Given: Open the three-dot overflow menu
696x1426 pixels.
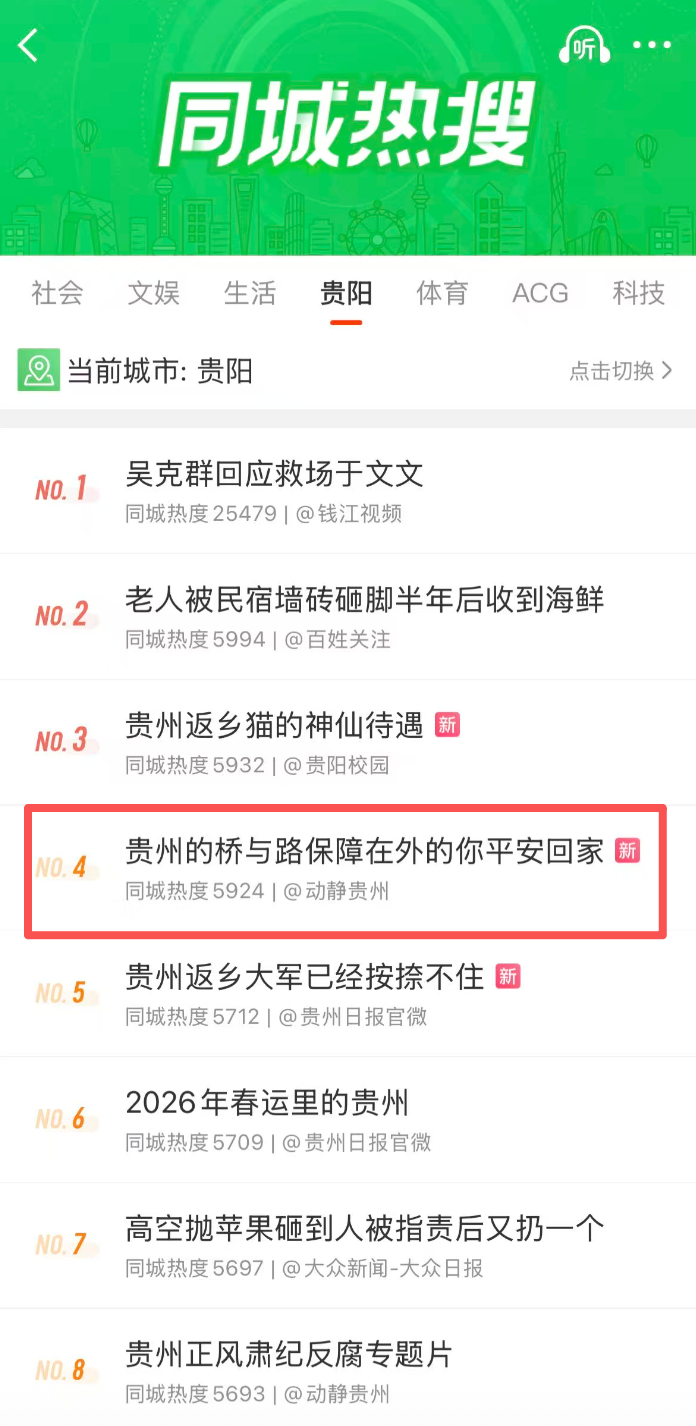Looking at the screenshot, I should (652, 45).
